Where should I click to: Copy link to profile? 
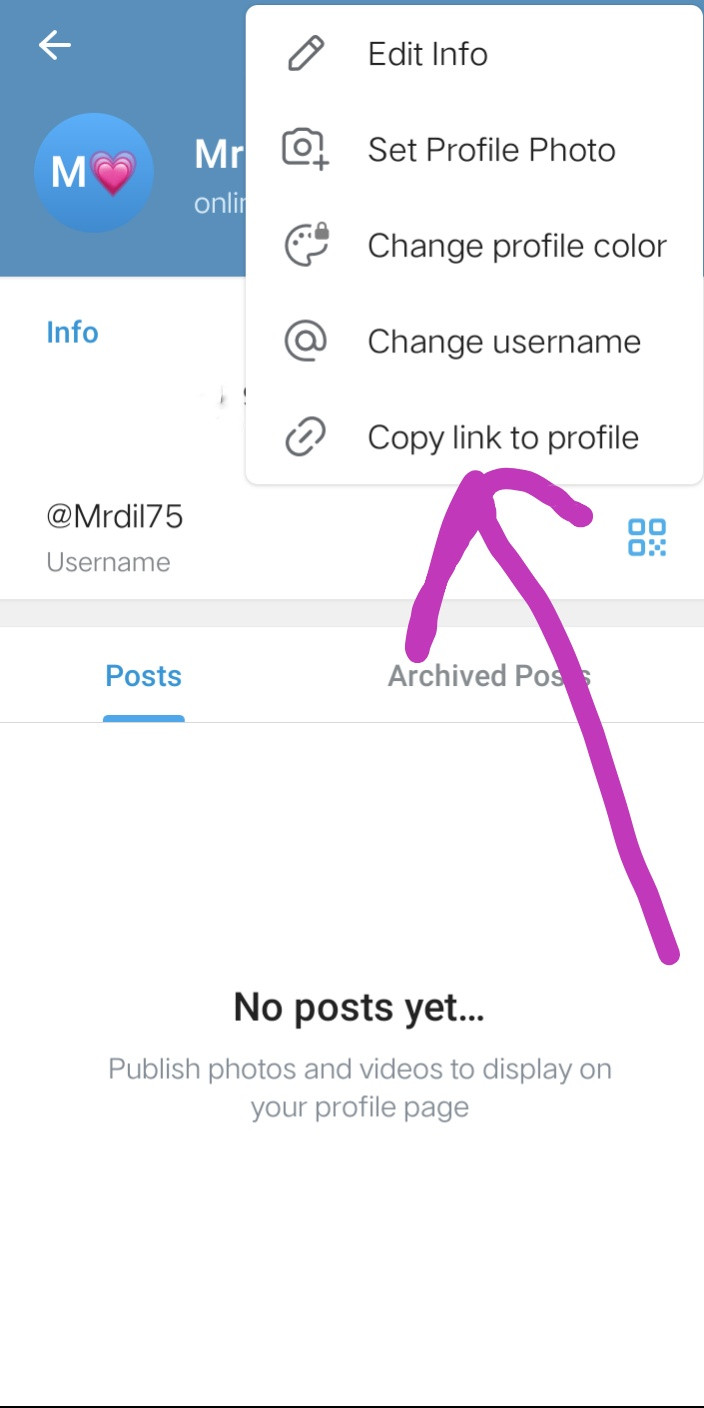(502, 438)
